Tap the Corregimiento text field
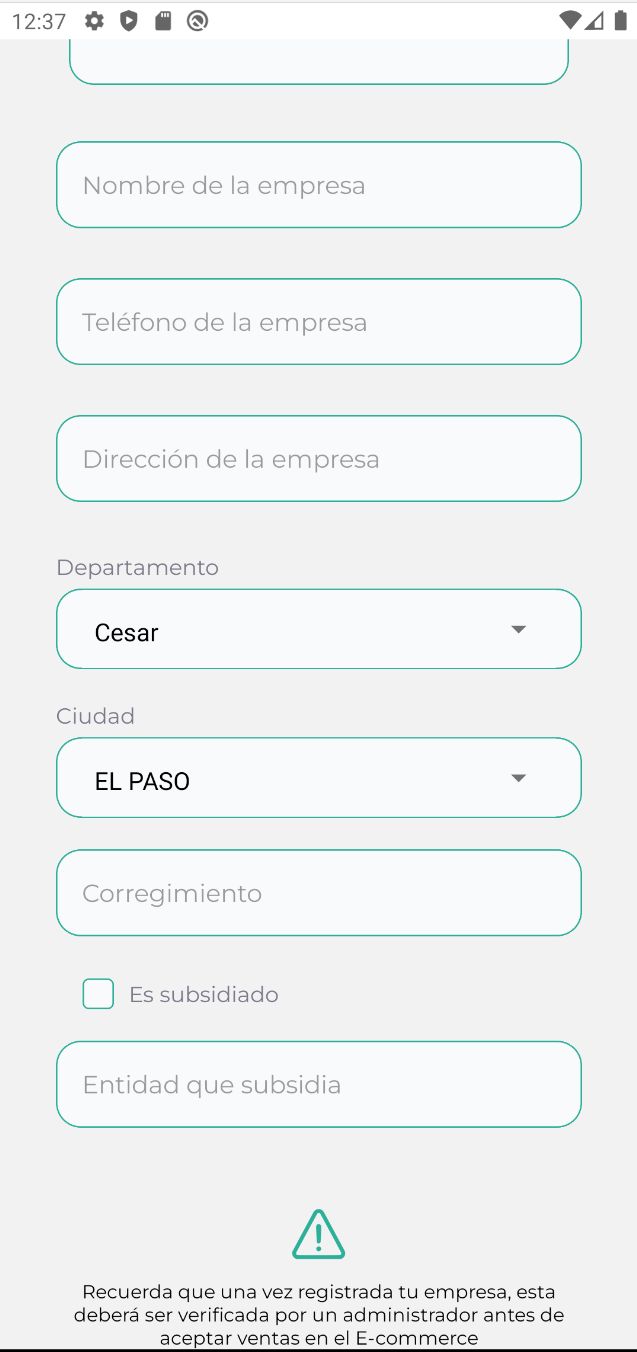Screen dimensions: 637x1352 [x=318, y=893]
